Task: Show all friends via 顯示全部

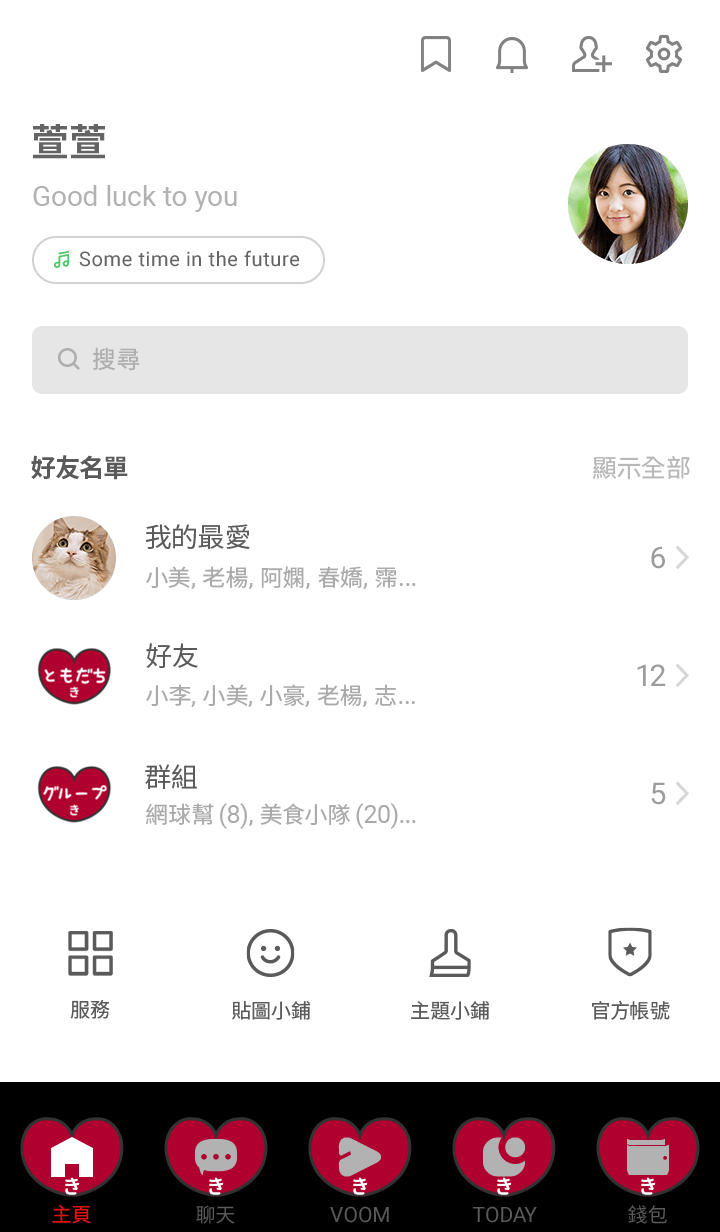Action: [x=641, y=468]
